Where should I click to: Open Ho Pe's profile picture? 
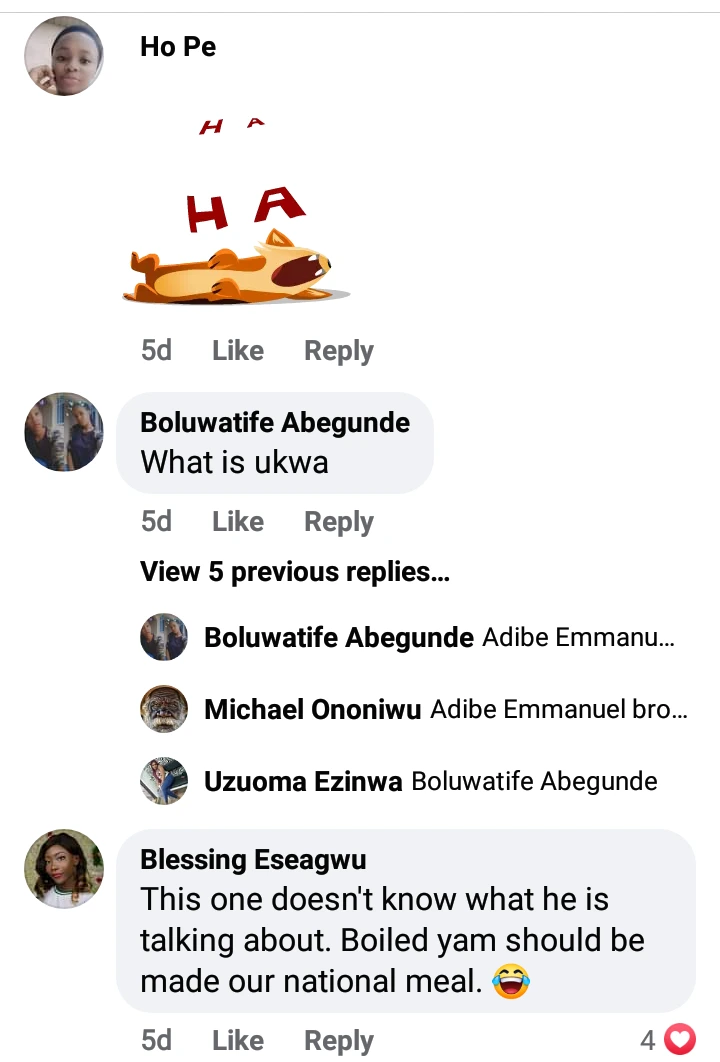(64, 56)
